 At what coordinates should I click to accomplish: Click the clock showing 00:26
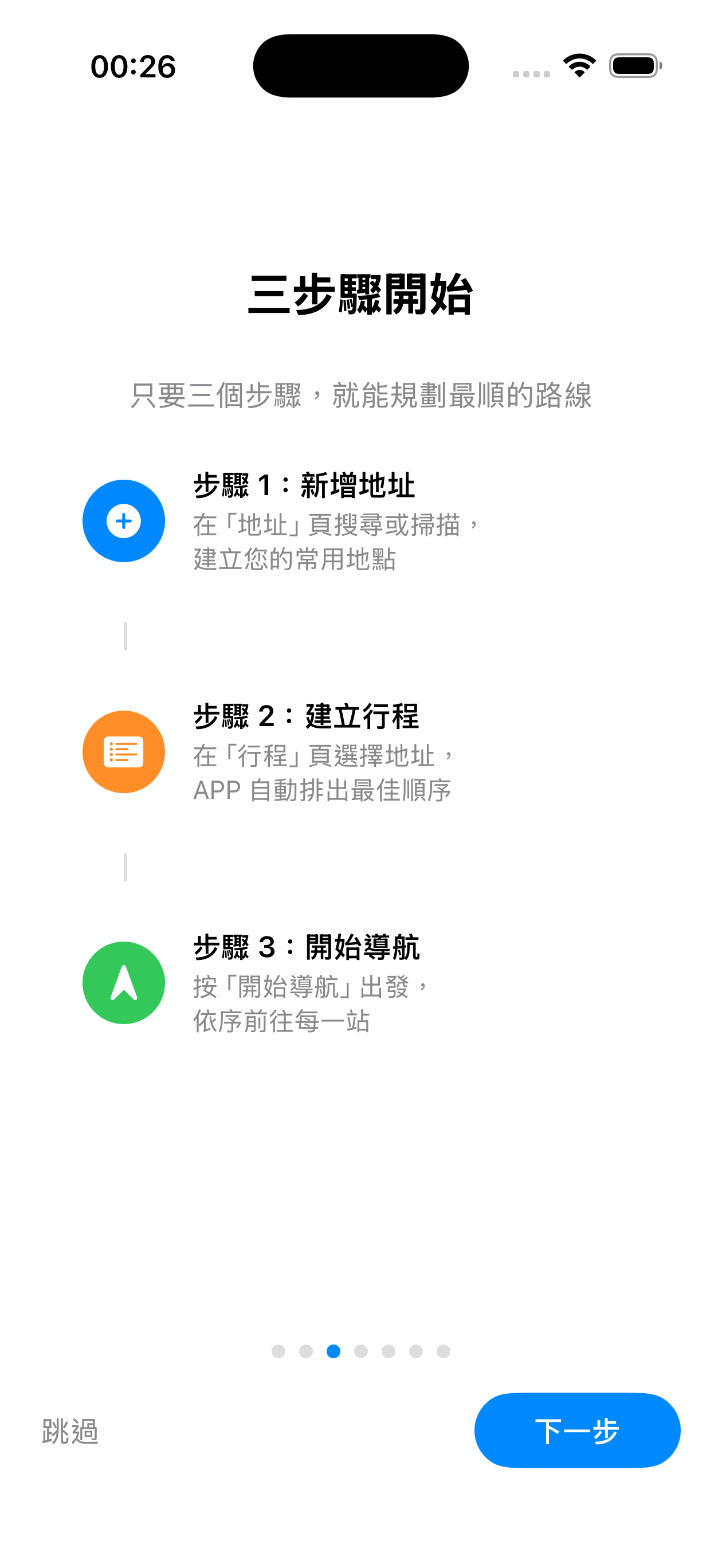pyautogui.click(x=134, y=67)
